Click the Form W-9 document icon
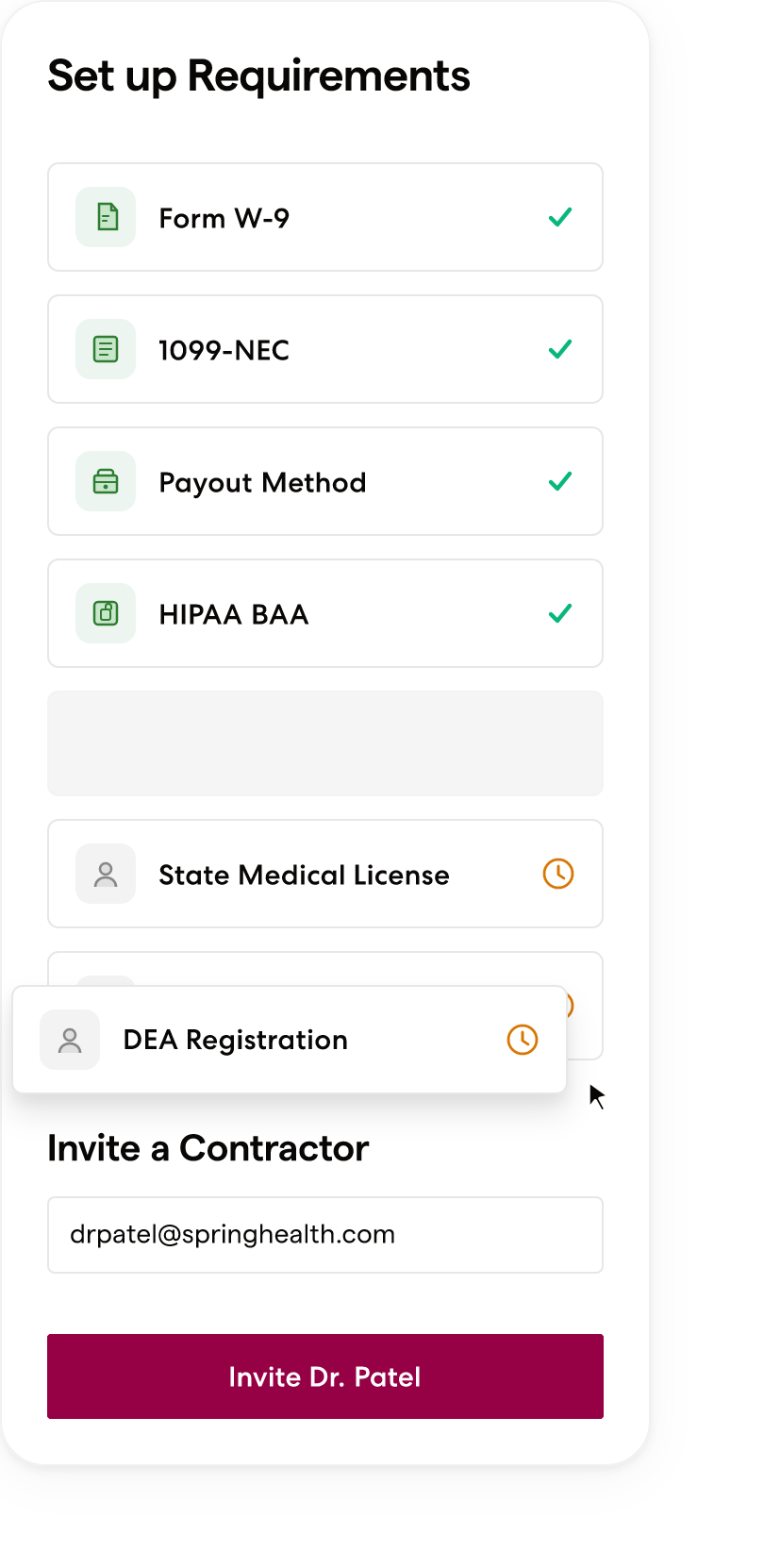764x1568 pixels. (x=105, y=217)
